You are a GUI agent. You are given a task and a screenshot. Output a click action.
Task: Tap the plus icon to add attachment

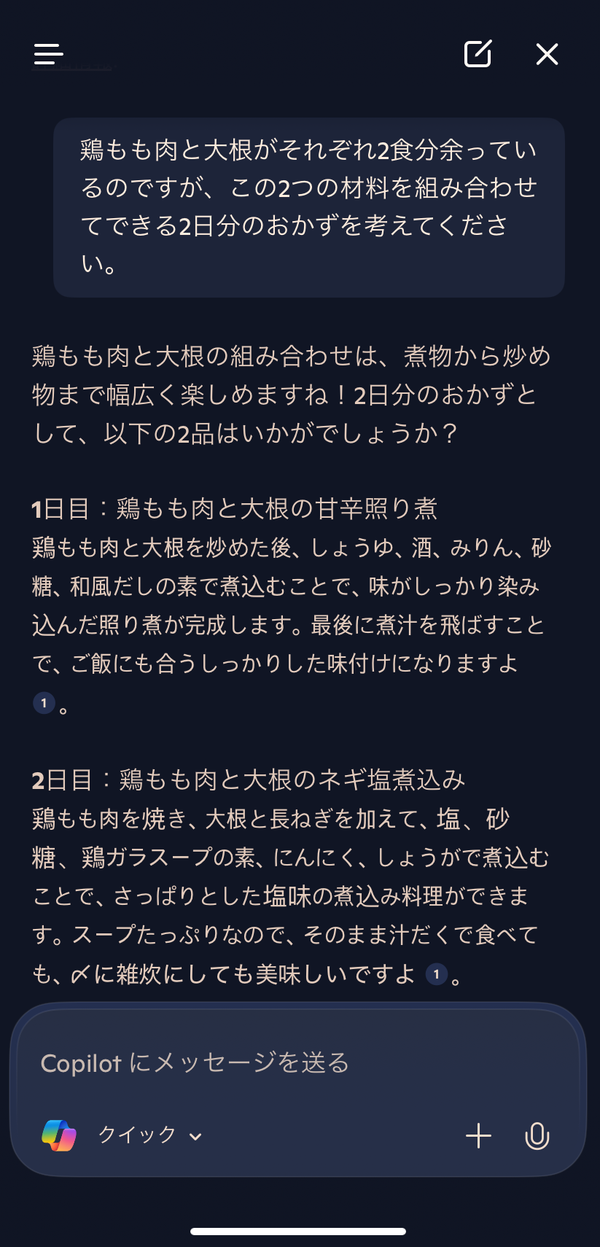(479, 1135)
